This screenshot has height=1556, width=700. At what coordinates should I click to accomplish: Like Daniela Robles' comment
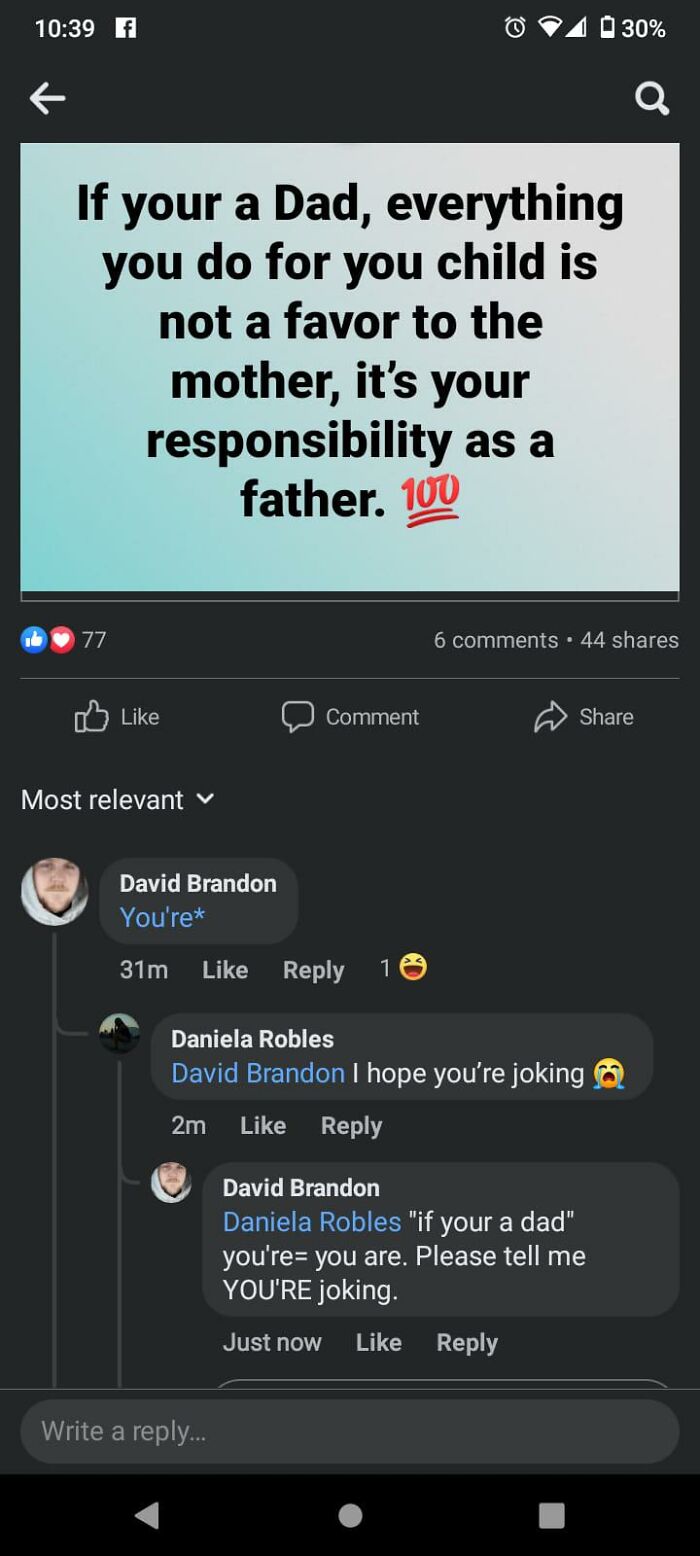pos(263,1126)
